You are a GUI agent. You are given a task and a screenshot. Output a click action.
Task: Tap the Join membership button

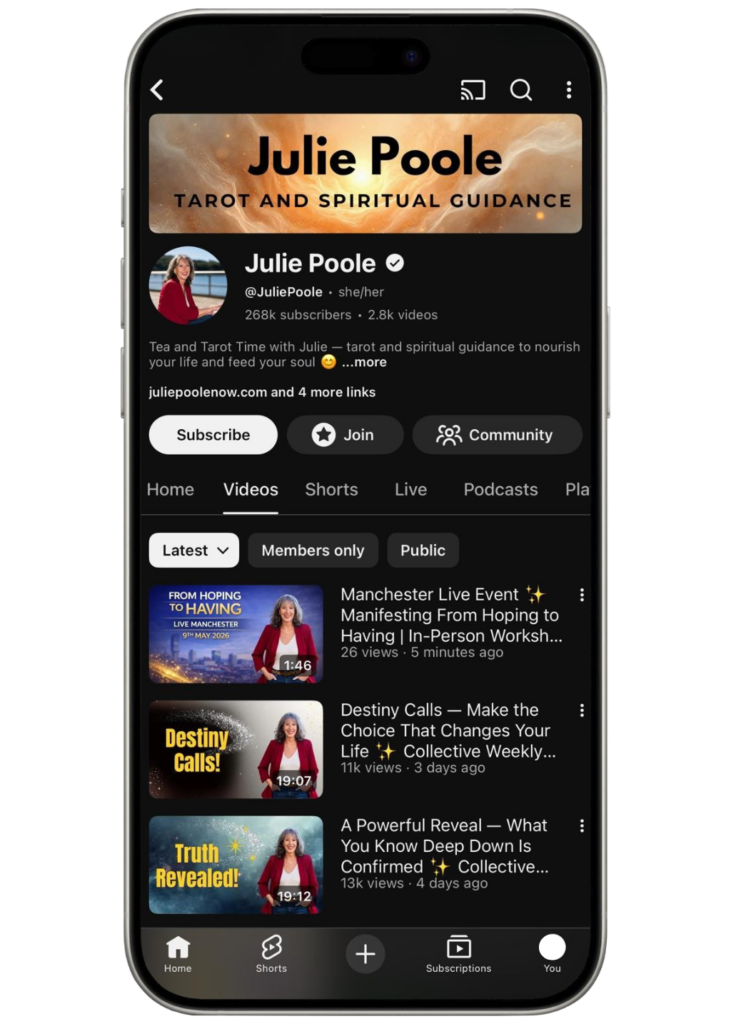pos(344,435)
